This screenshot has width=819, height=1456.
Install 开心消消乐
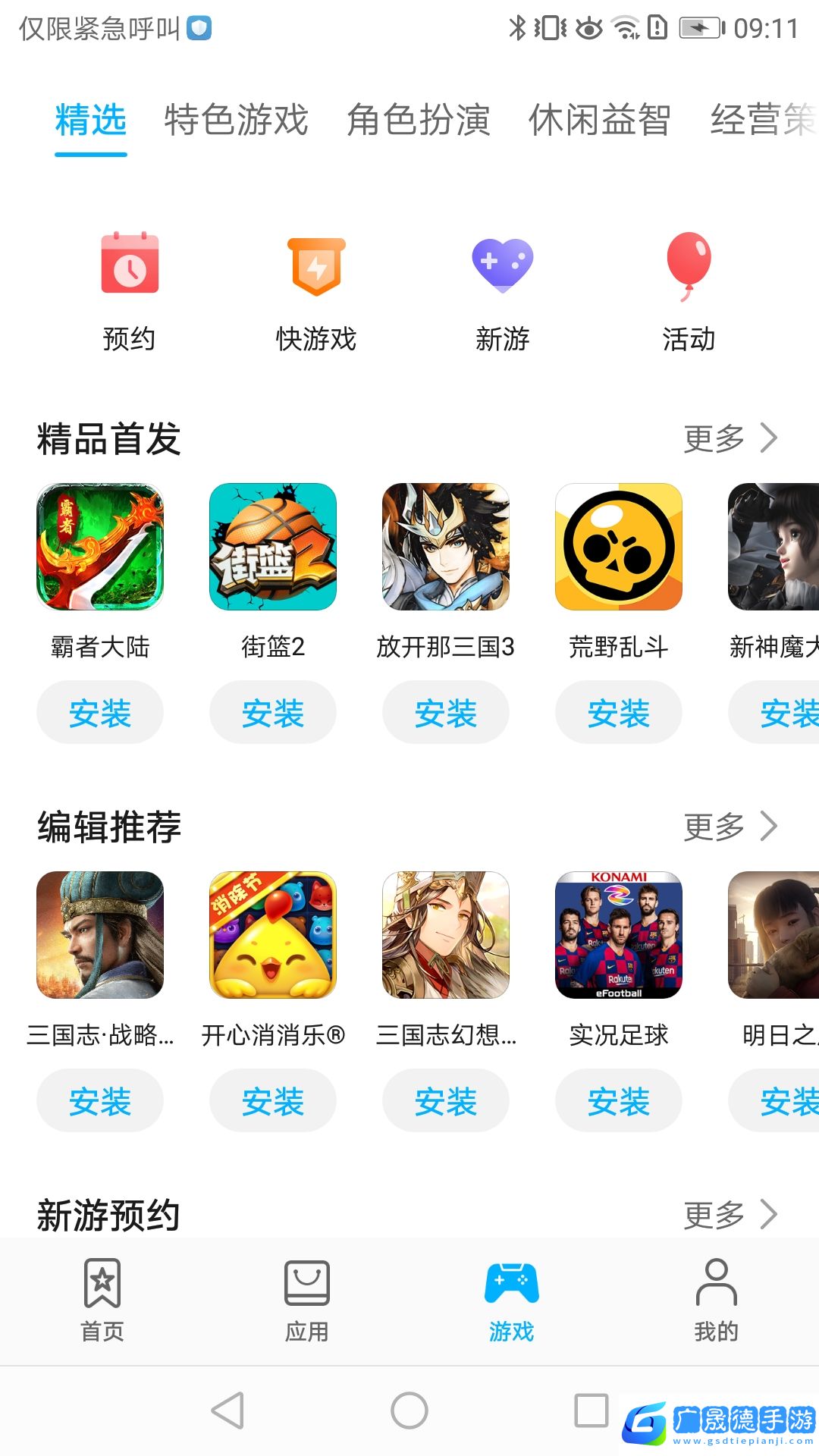click(x=273, y=1101)
